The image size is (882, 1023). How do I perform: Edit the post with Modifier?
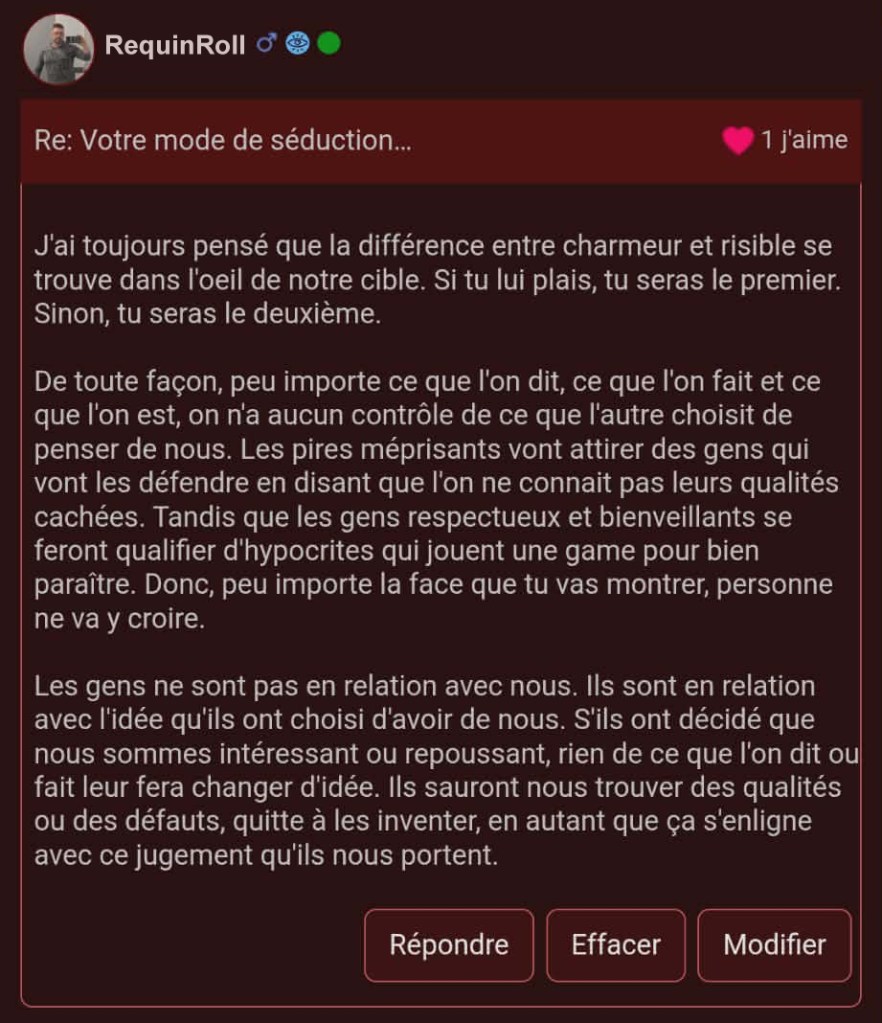click(x=774, y=945)
